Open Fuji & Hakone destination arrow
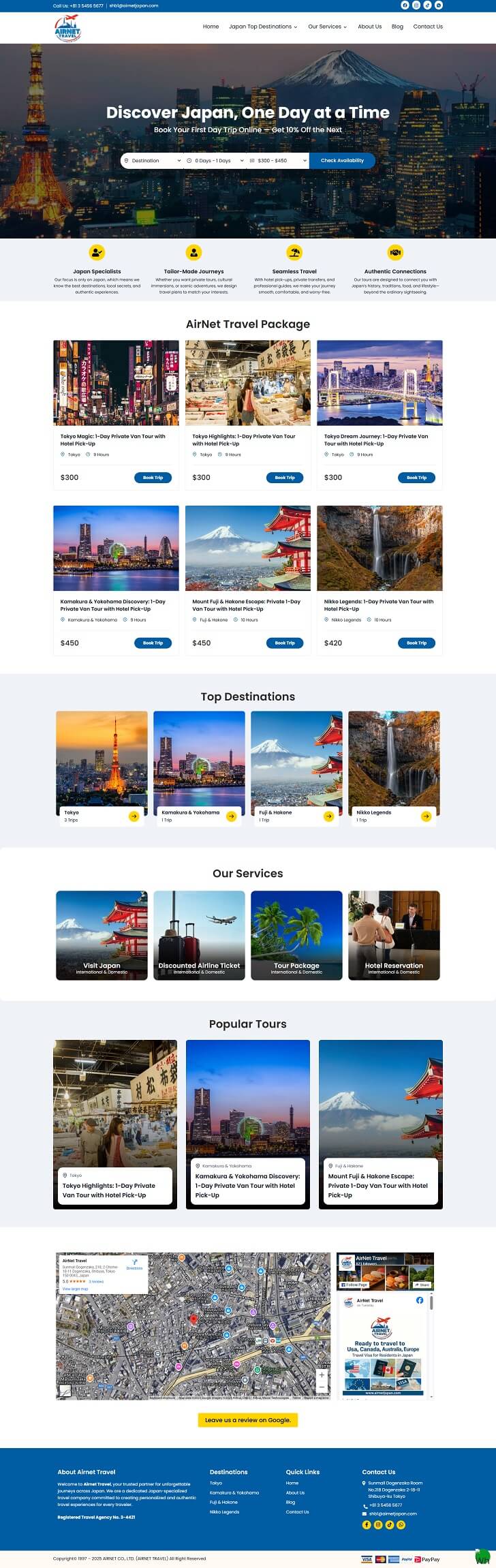The width and height of the screenshot is (496, 1568). (328, 816)
